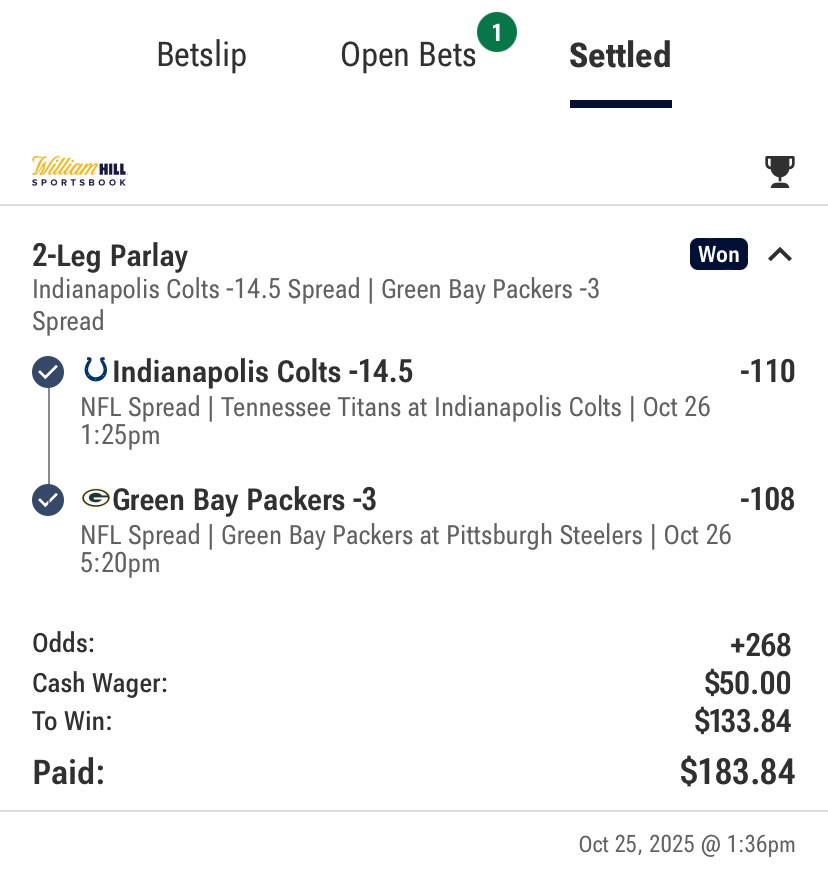The image size is (828, 872).
Task: Open the Open Bets tab
Action: [408, 56]
